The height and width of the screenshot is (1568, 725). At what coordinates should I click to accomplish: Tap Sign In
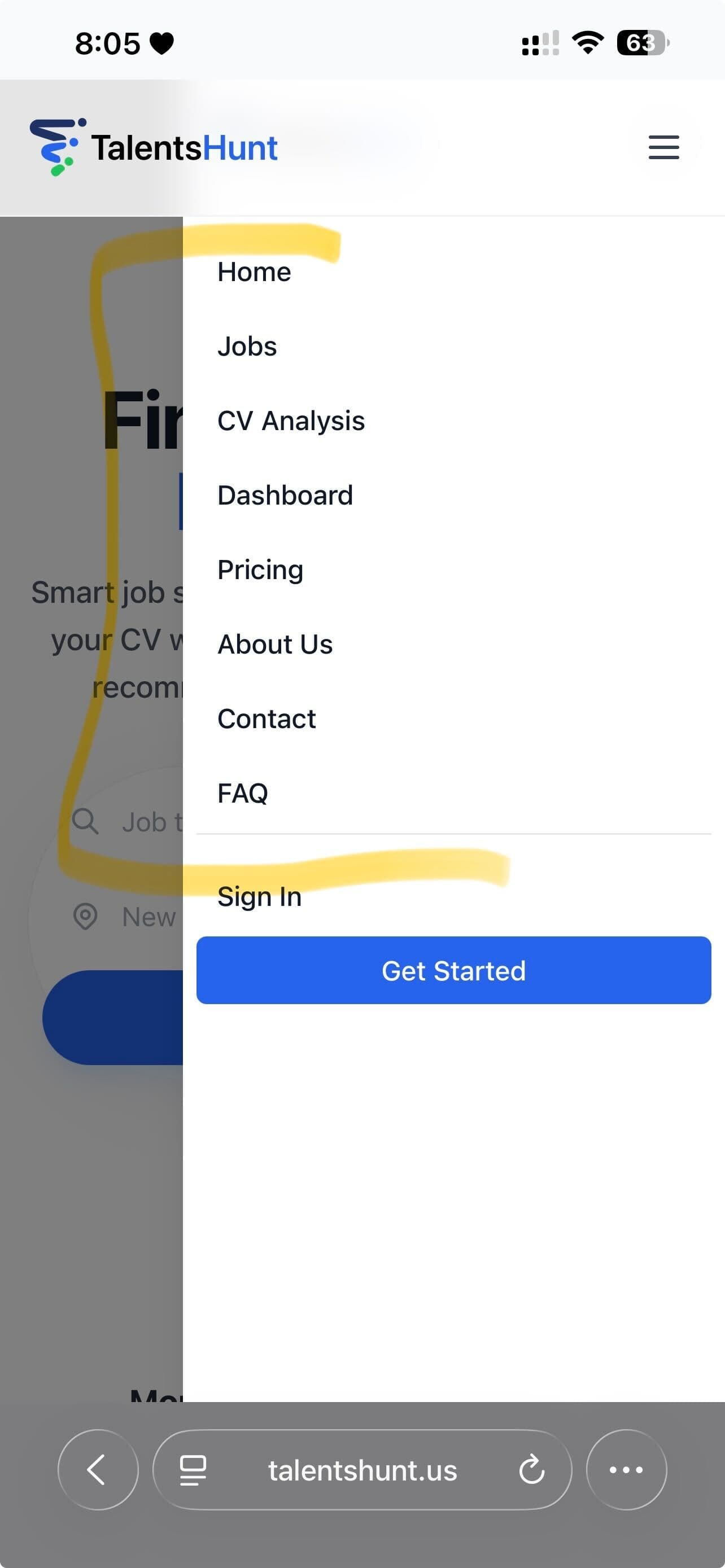pyautogui.click(x=259, y=897)
